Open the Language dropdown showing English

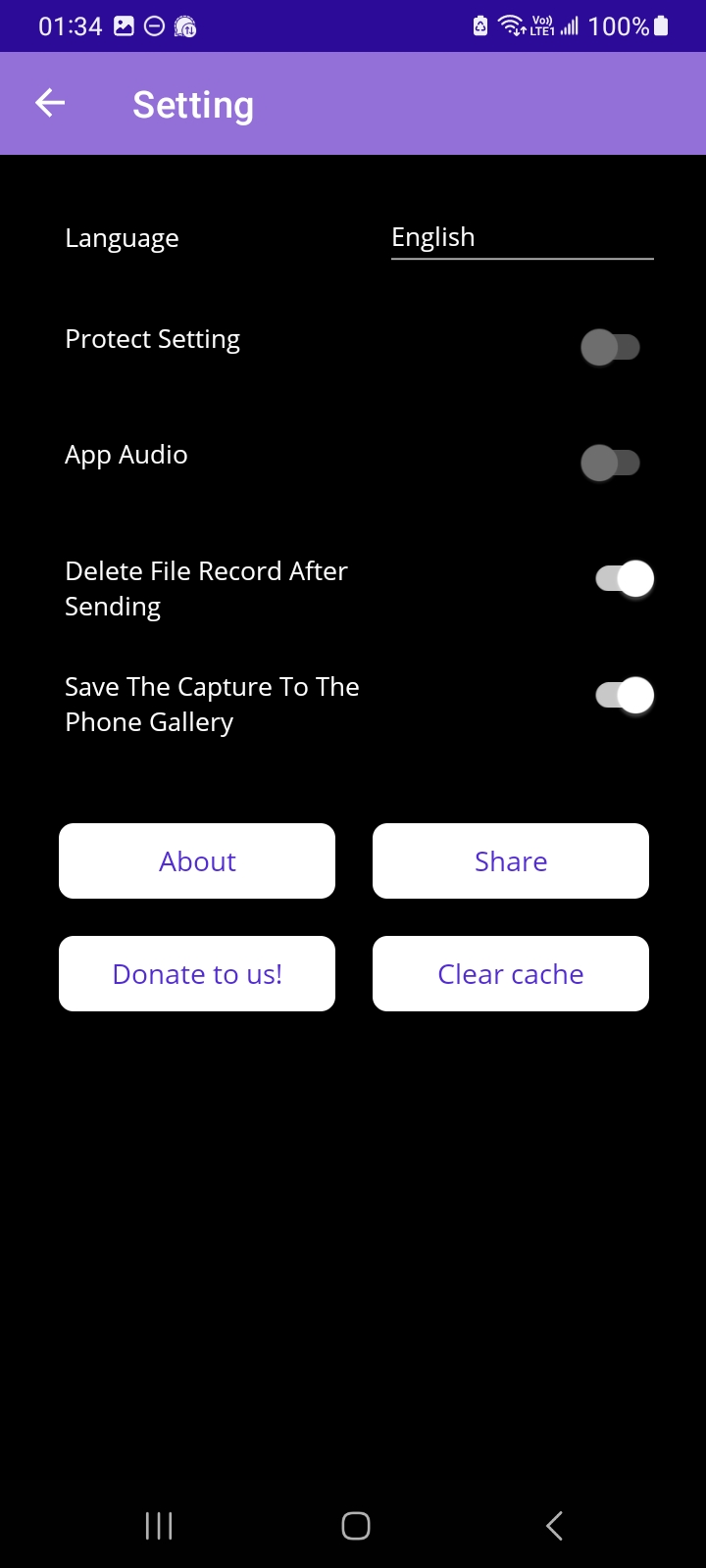click(x=522, y=238)
